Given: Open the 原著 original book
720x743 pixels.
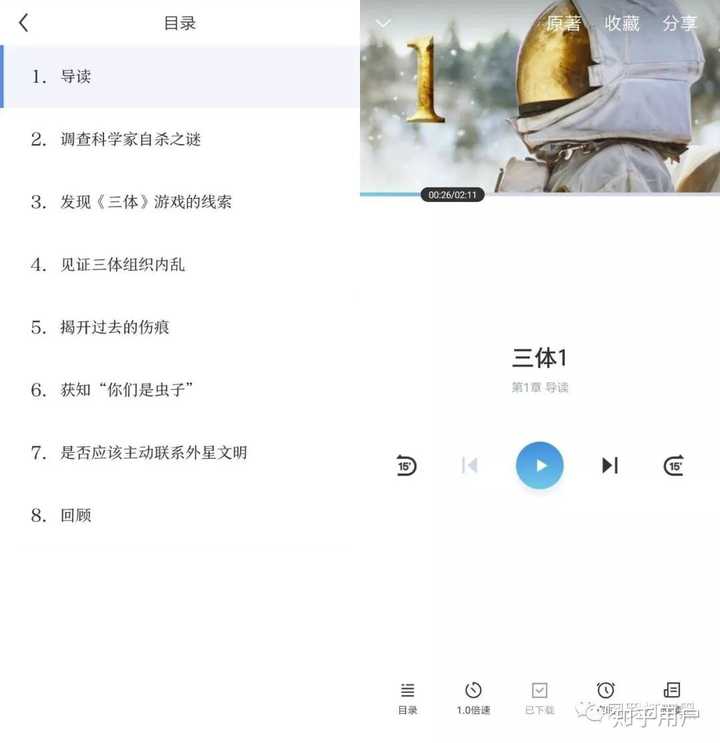Looking at the screenshot, I should (x=563, y=24).
